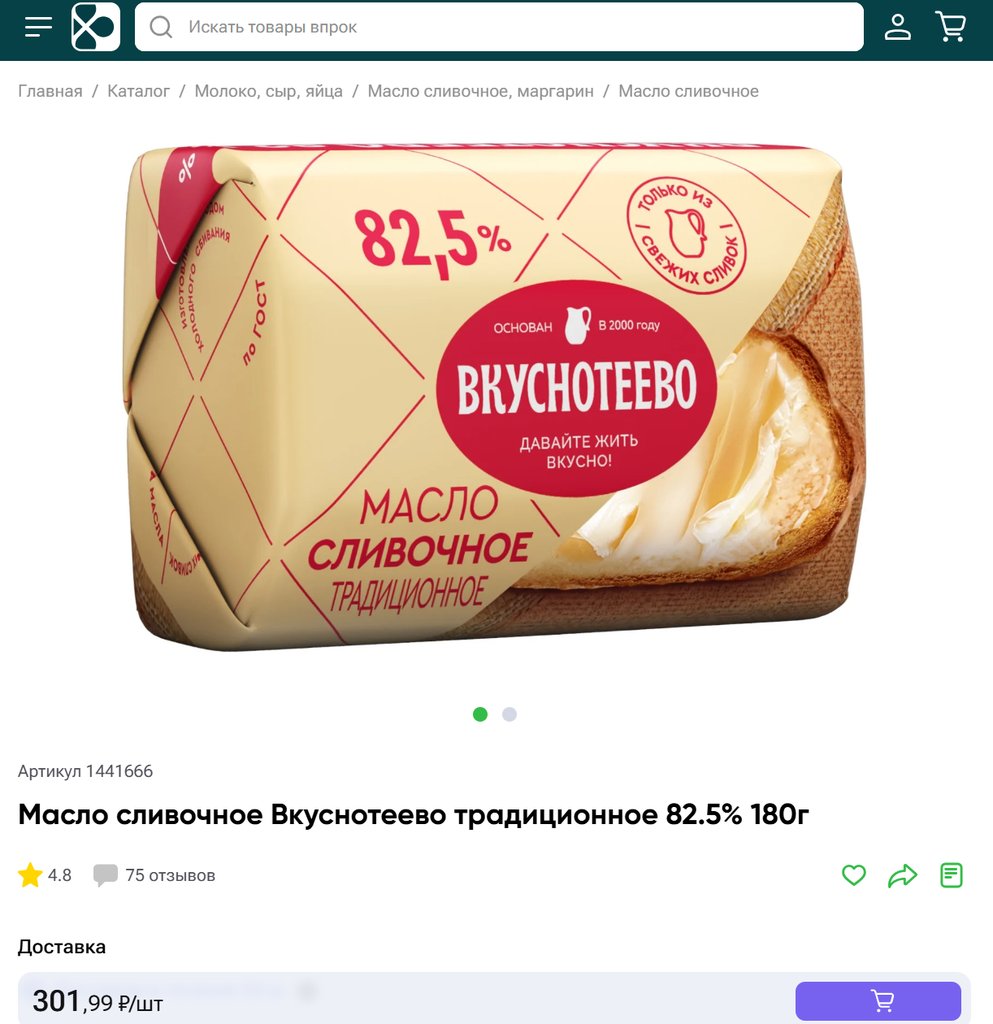Image resolution: width=993 pixels, height=1024 pixels.
Task: Open "Масло сливочное, маргарин" breadcrumb
Action: pyautogui.click(x=480, y=91)
